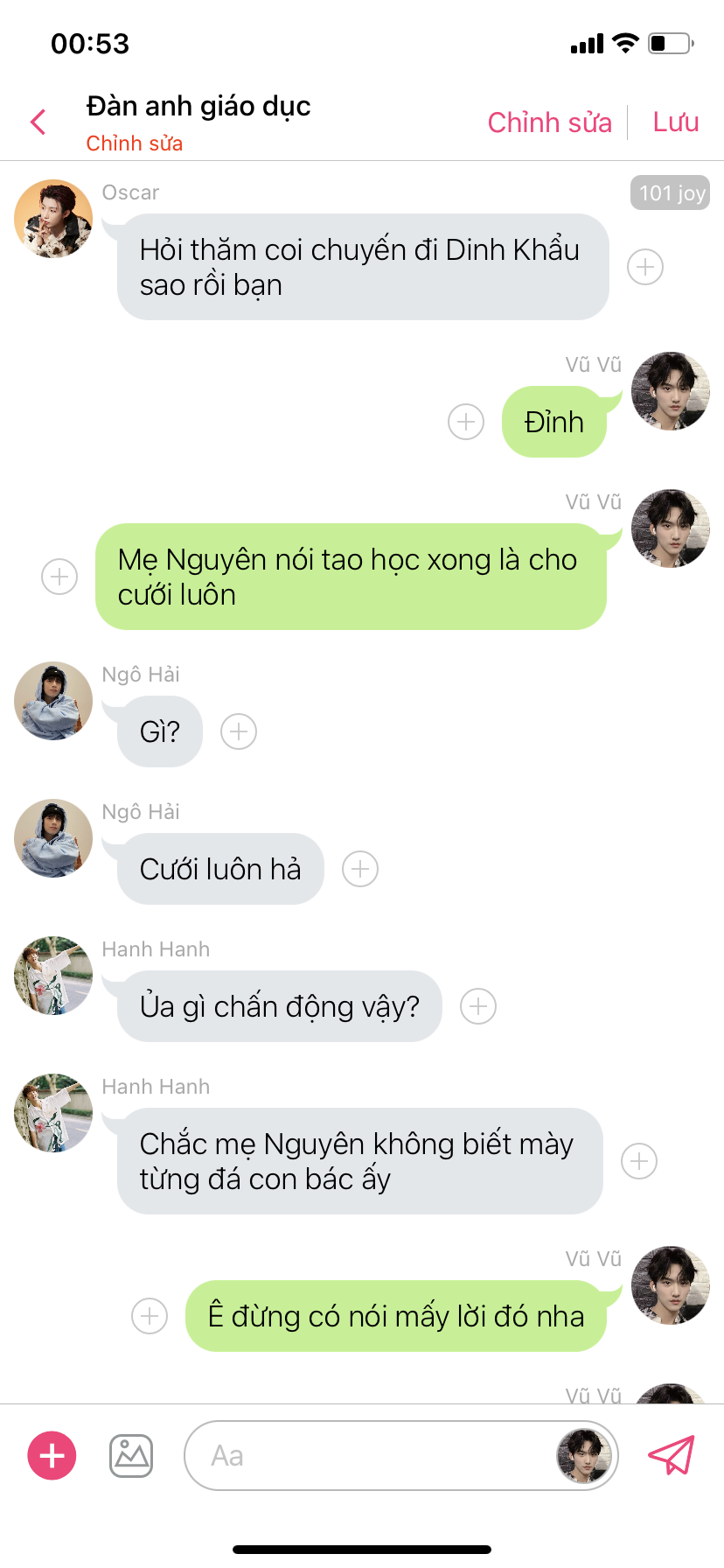Tap Chỉnh sửa in the top bar
This screenshot has height=1568, width=724.
coord(549,122)
